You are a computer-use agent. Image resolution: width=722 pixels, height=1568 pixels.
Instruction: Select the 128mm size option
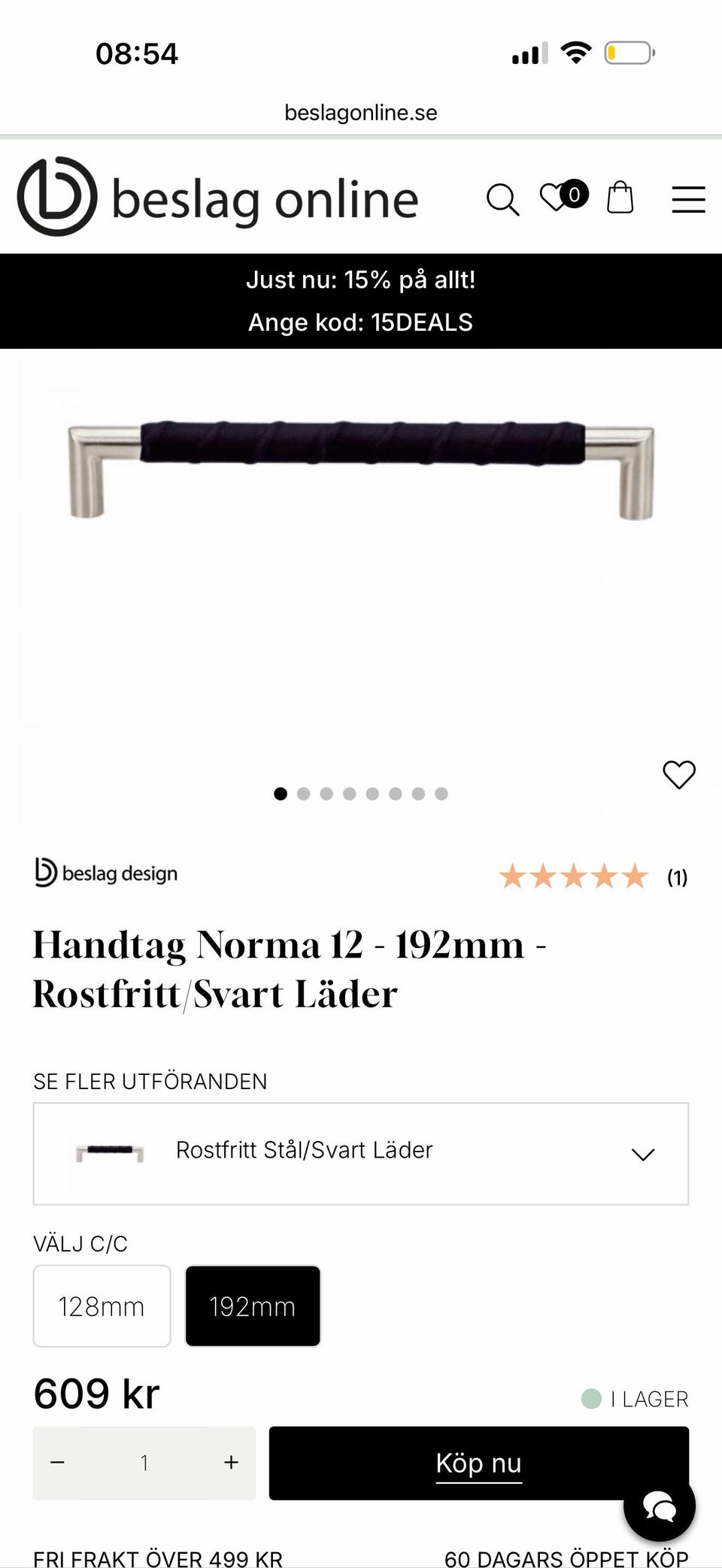click(102, 1306)
